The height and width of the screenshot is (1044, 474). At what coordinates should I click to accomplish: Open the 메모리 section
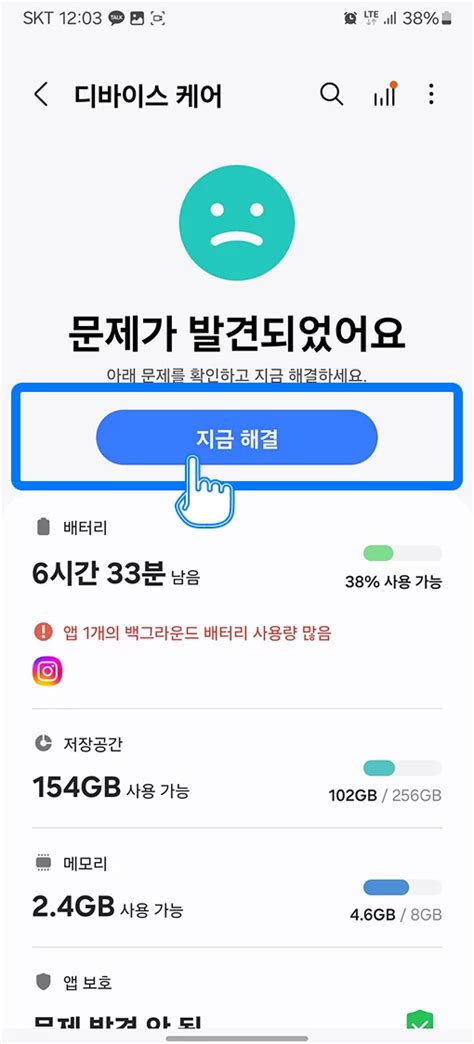pyautogui.click(x=237, y=888)
